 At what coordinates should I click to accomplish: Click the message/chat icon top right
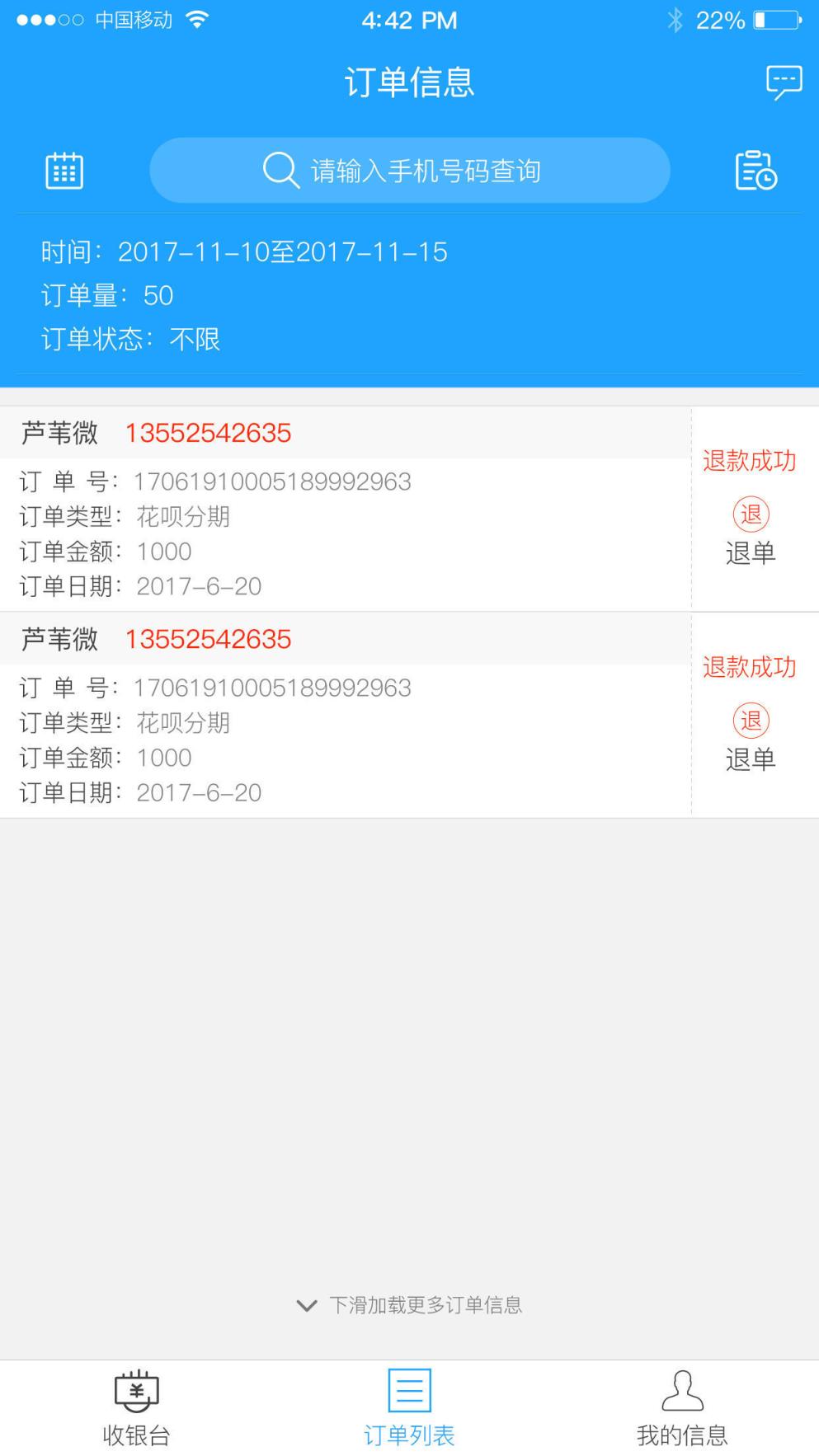[782, 81]
